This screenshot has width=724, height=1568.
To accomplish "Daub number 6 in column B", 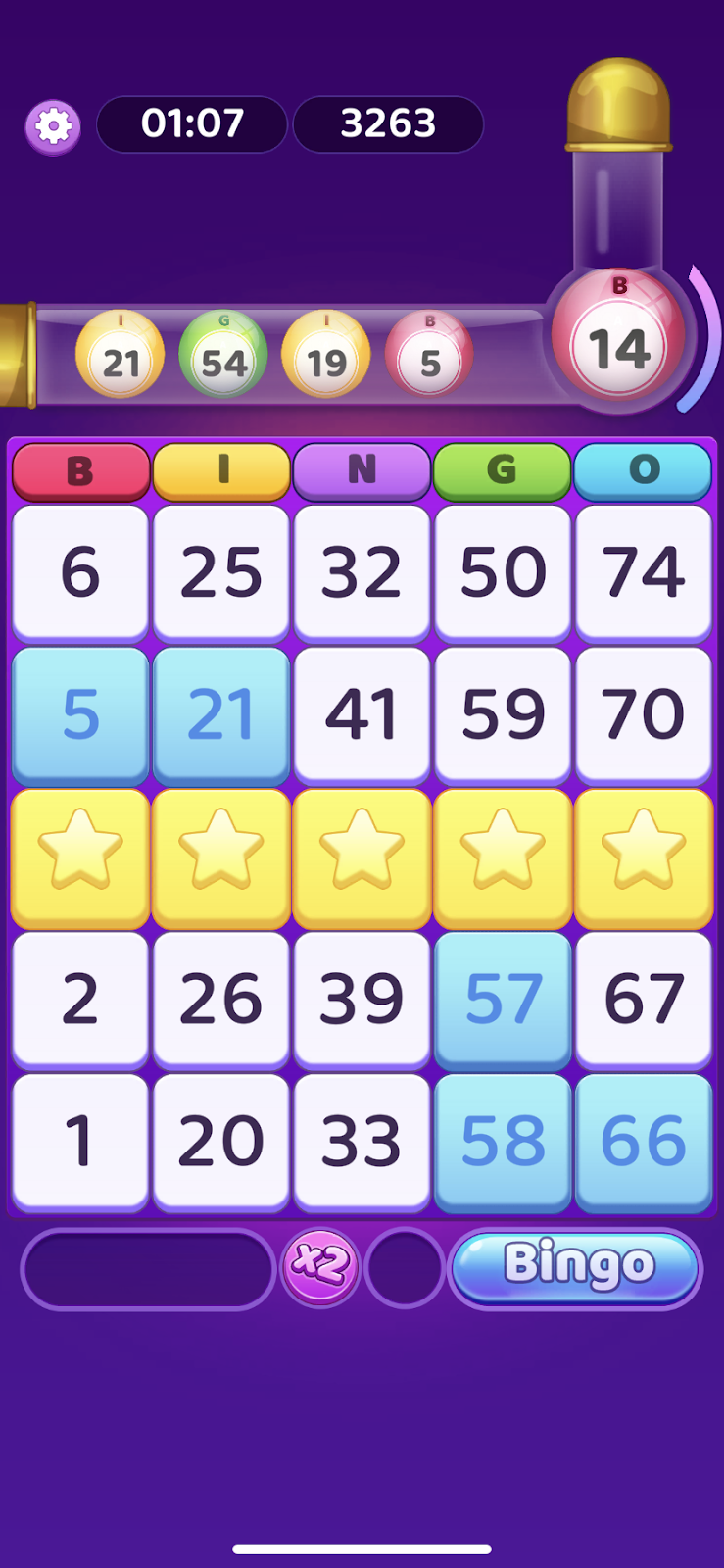I will tap(80, 572).
